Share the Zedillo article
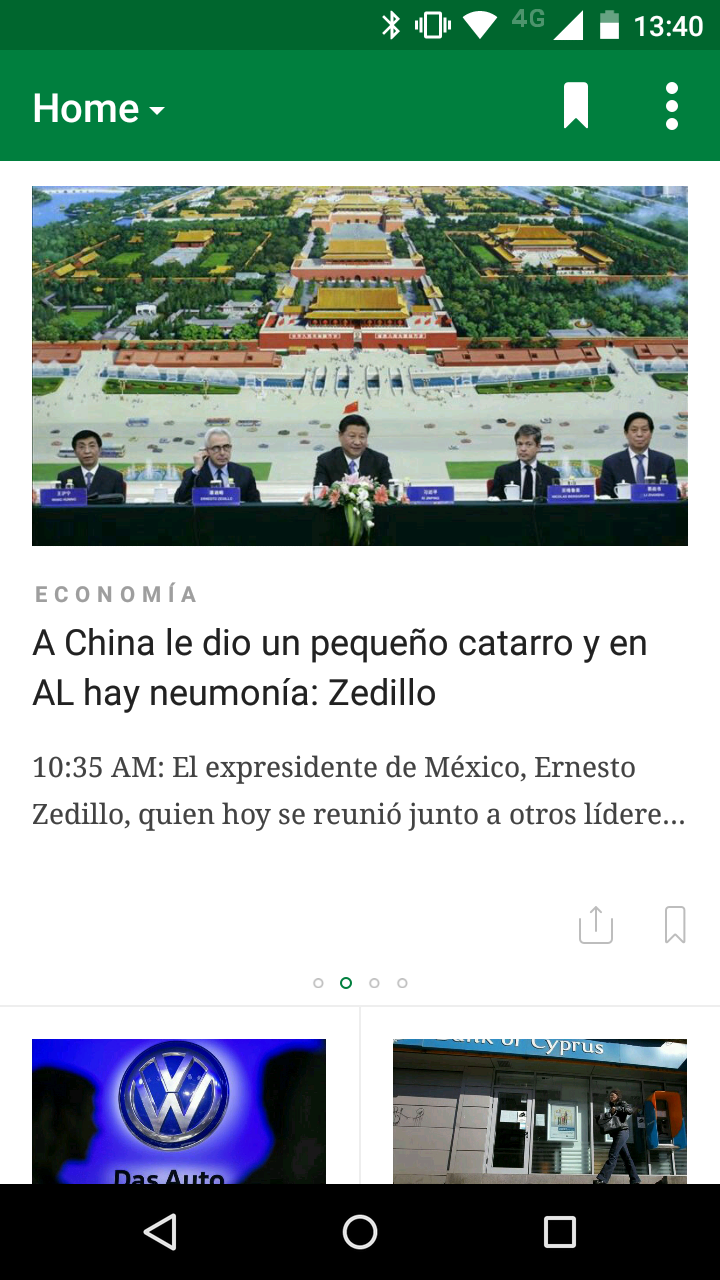This screenshot has width=720, height=1280. click(x=595, y=925)
